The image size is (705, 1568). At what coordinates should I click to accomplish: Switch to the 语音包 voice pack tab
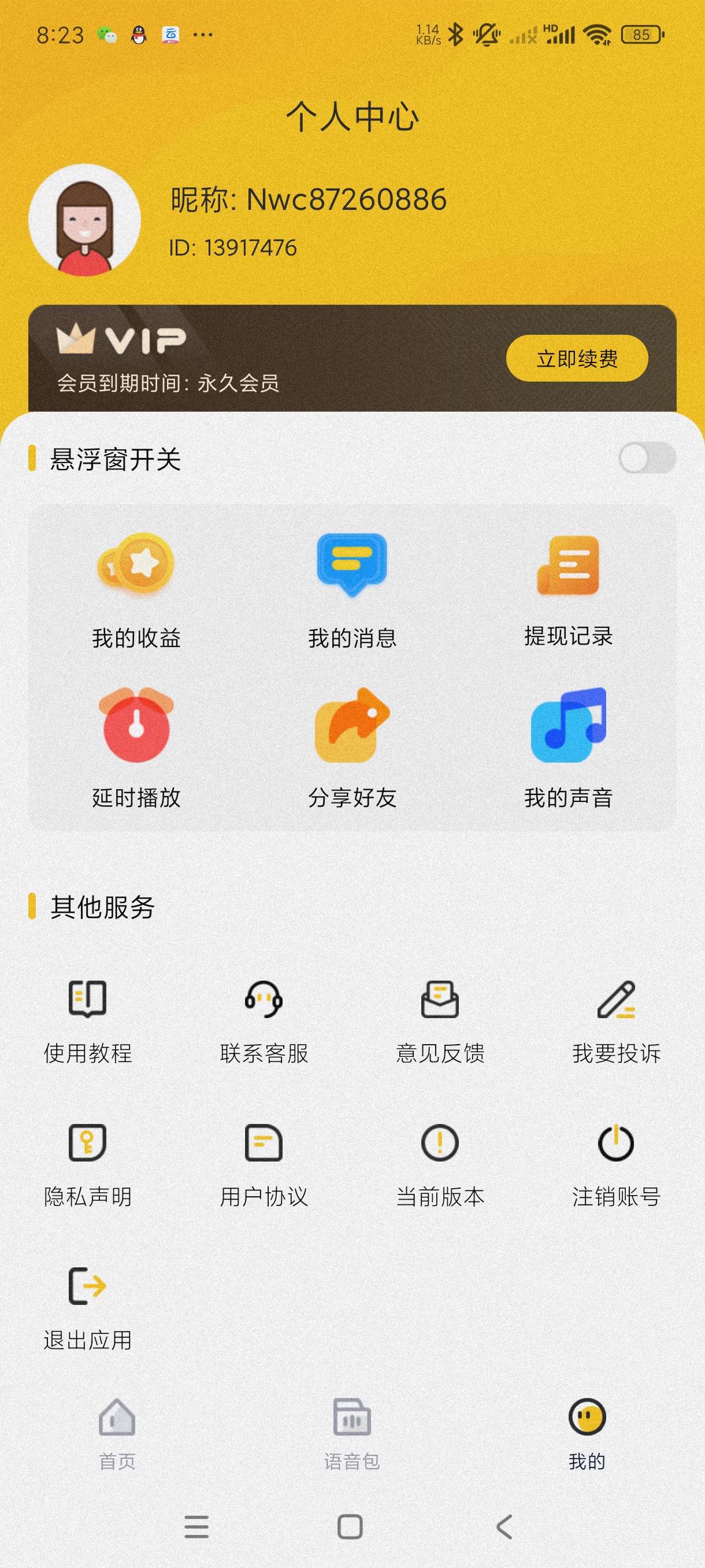[351, 1433]
